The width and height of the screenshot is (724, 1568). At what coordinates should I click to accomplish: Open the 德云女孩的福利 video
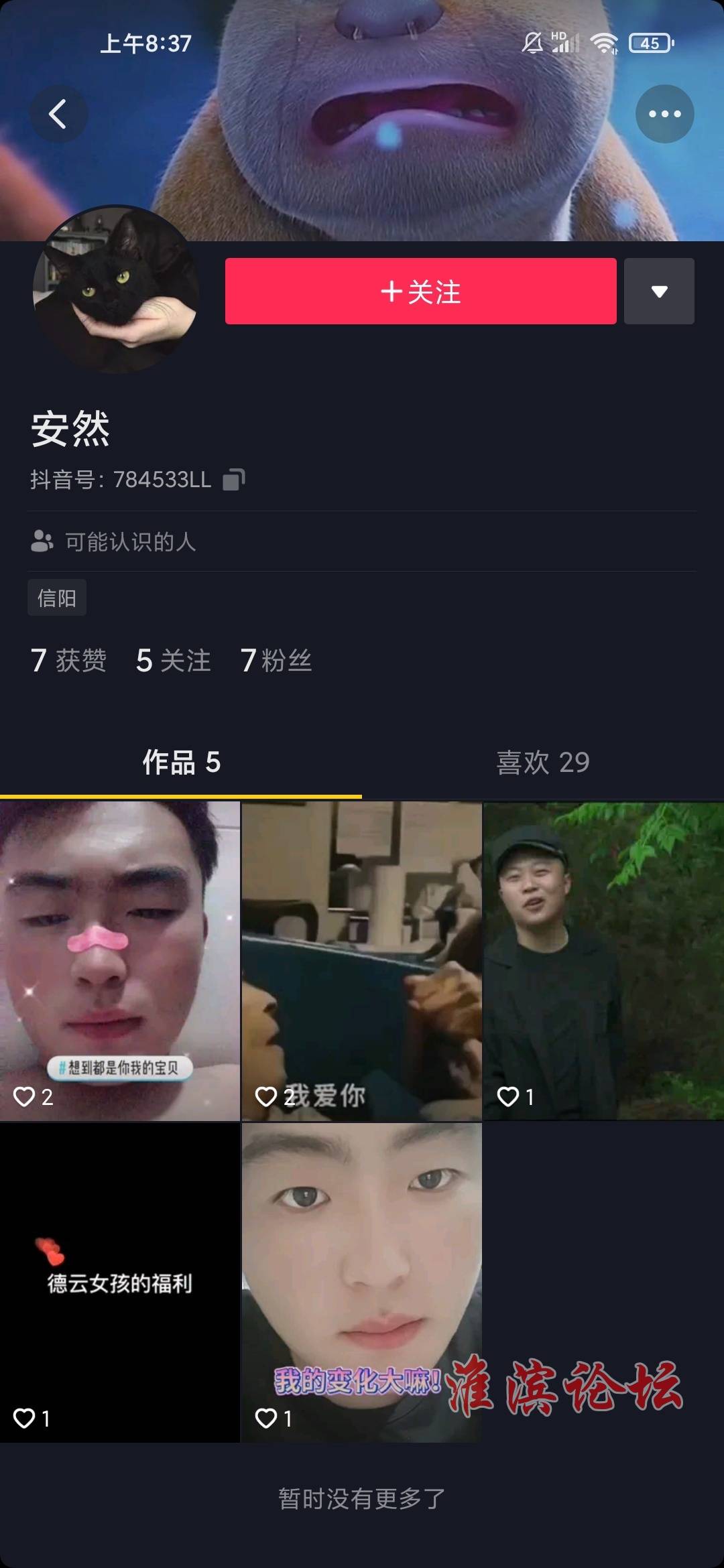point(119,1283)
